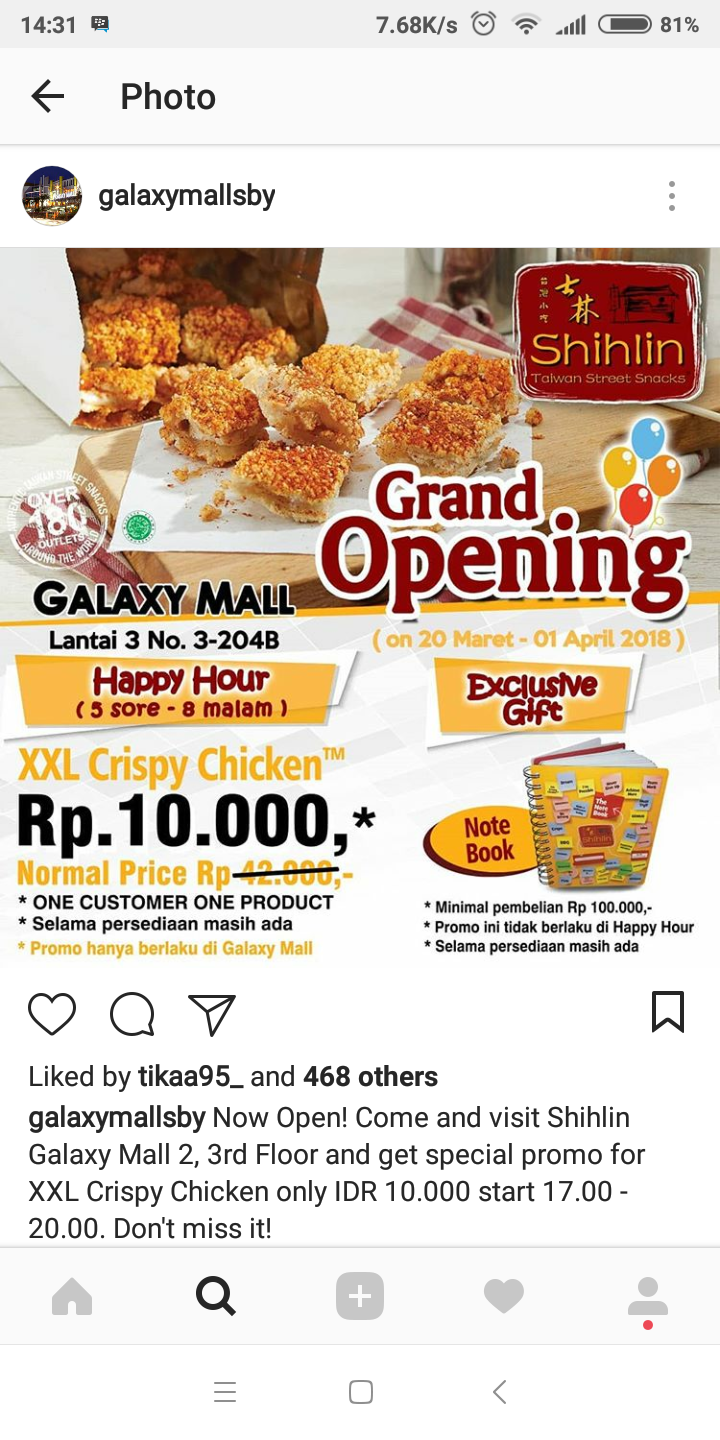Viewport: 720px width, 1440px height.
Task: Open the post's three-dot overflow menu
Action: coord(672,196)
